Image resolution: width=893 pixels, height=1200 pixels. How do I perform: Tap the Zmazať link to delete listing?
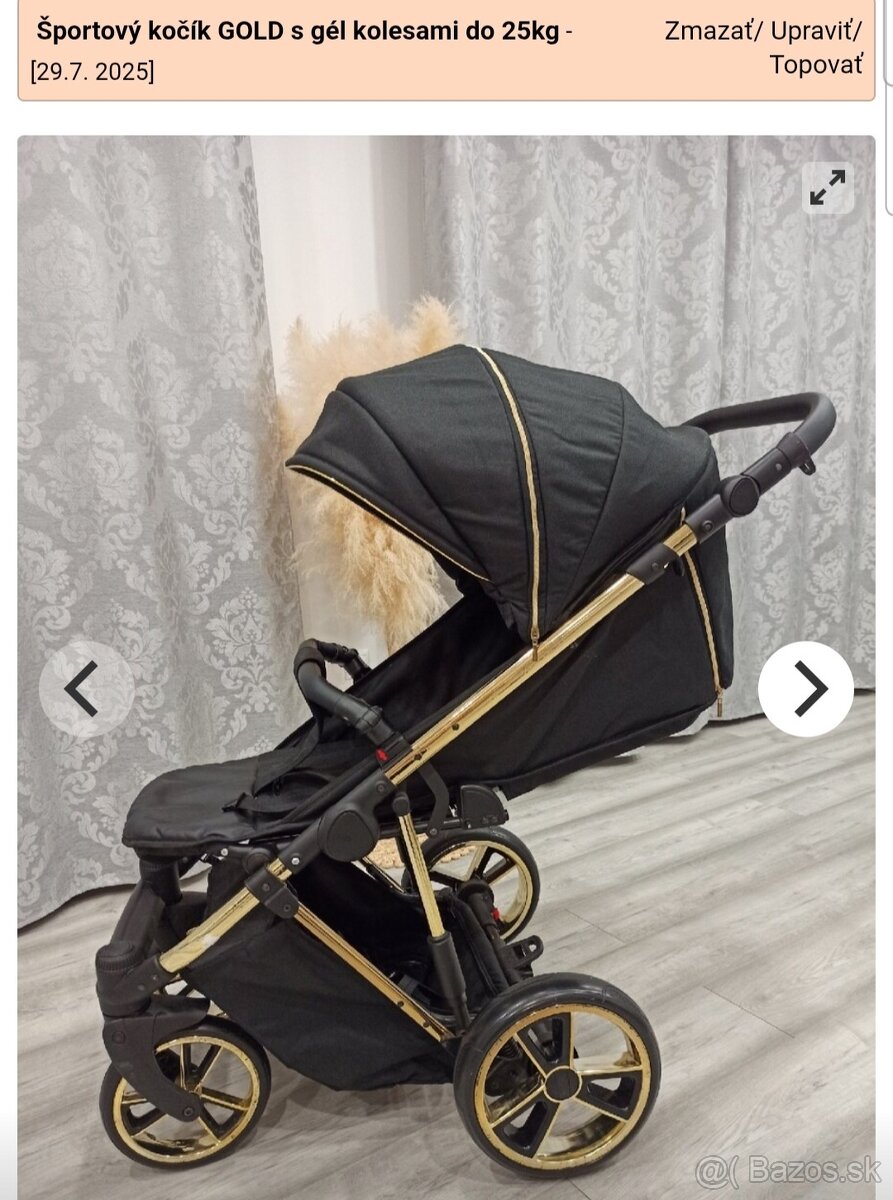[x=713, y=31]
